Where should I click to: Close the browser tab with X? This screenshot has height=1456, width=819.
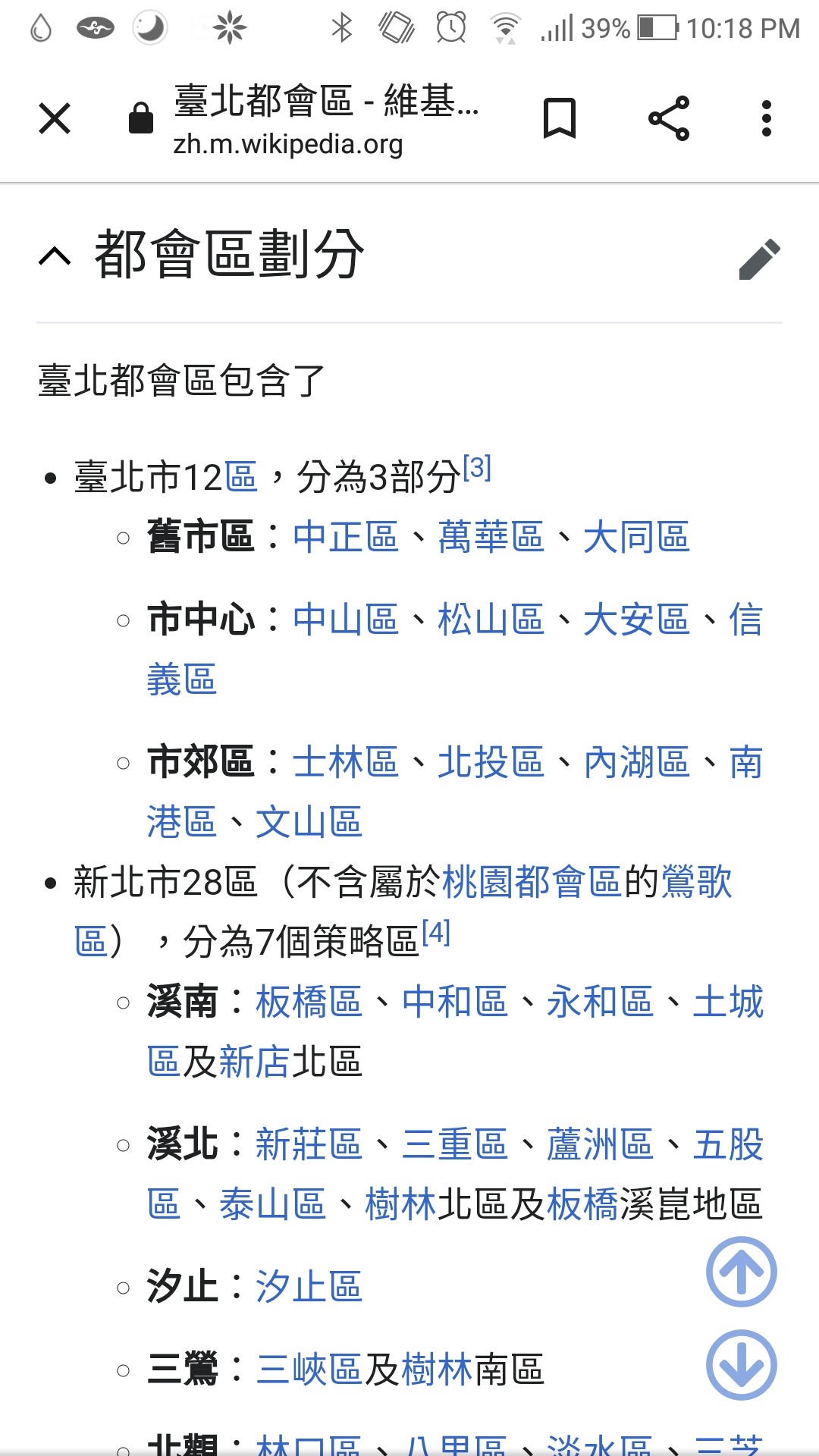[x=55, y=118]
